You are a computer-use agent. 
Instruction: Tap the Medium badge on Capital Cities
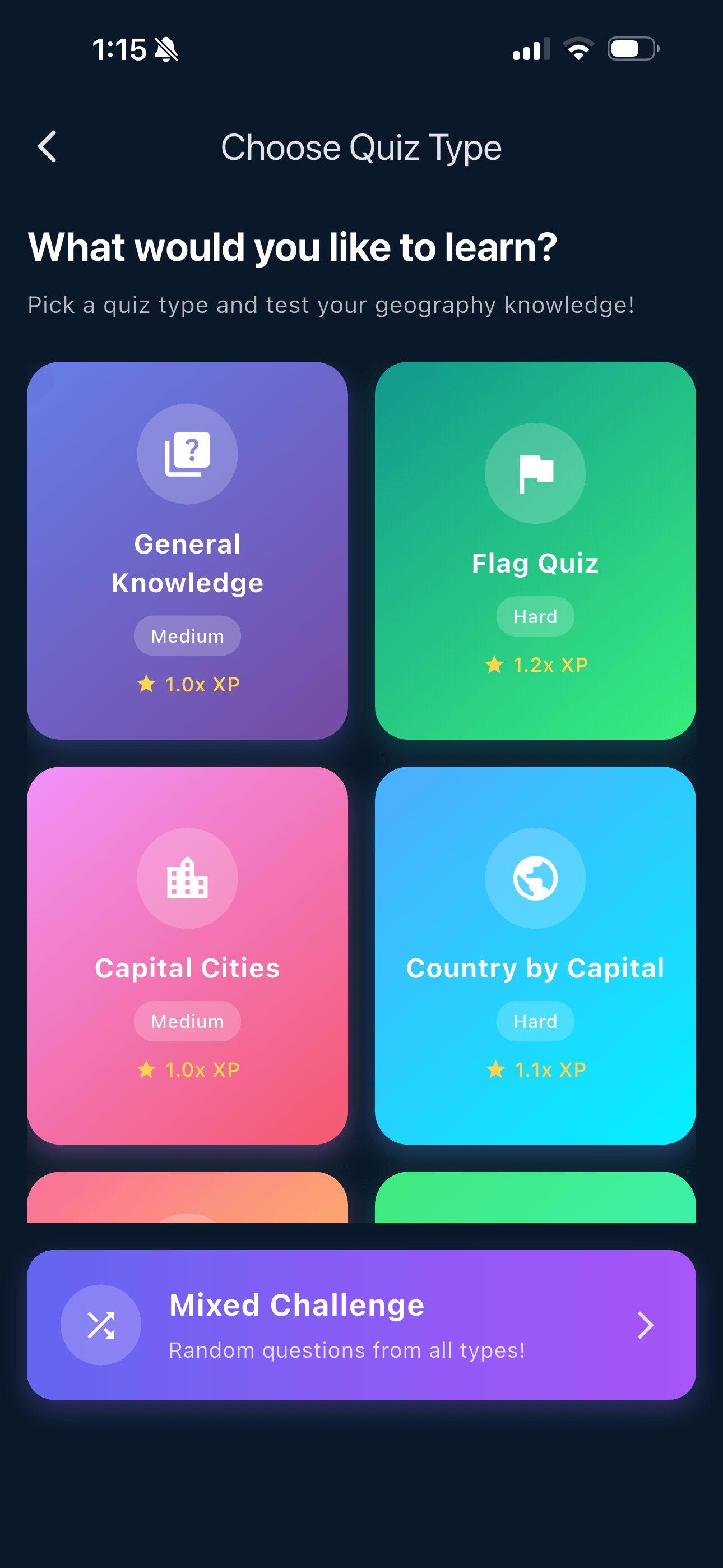(187, 1021)
